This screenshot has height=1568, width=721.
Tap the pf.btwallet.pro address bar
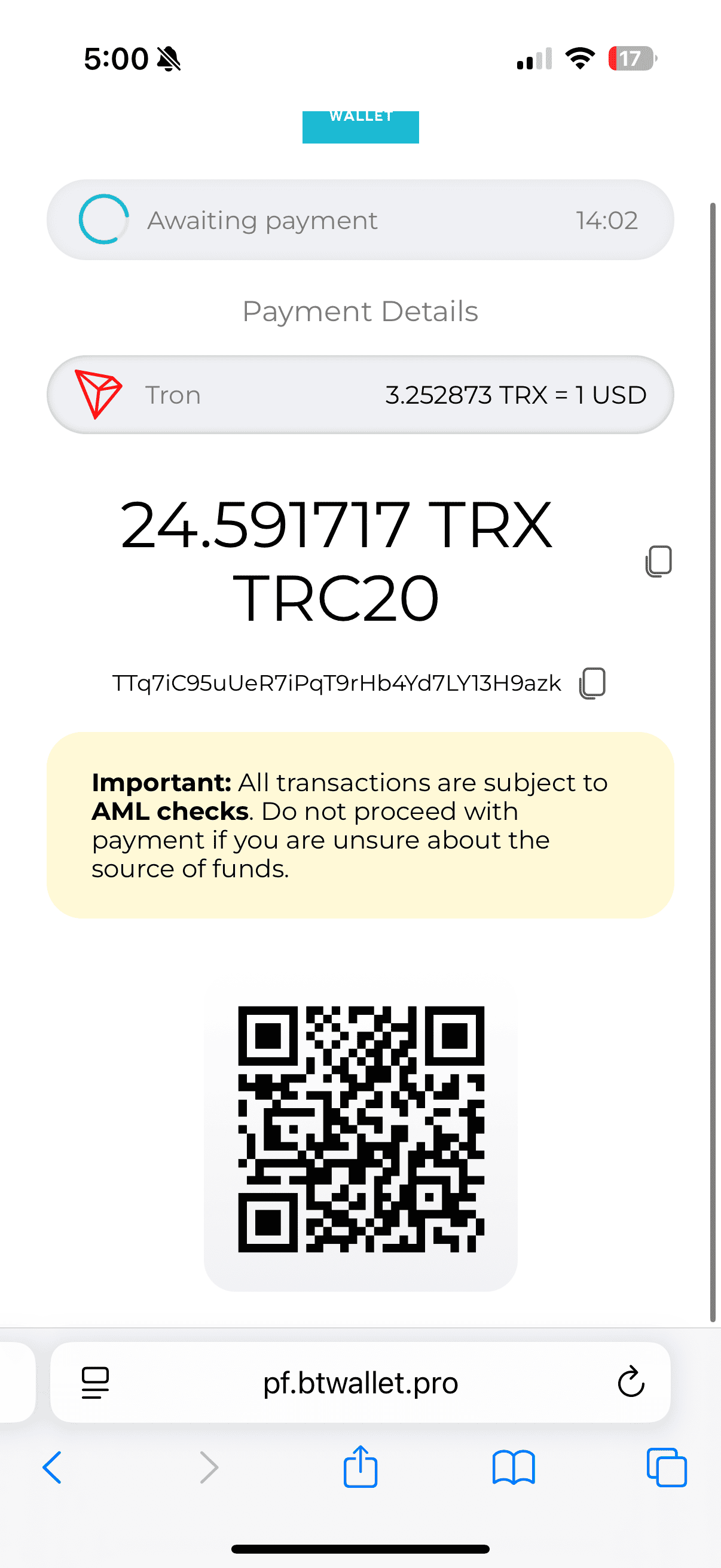click(360, 1382)
